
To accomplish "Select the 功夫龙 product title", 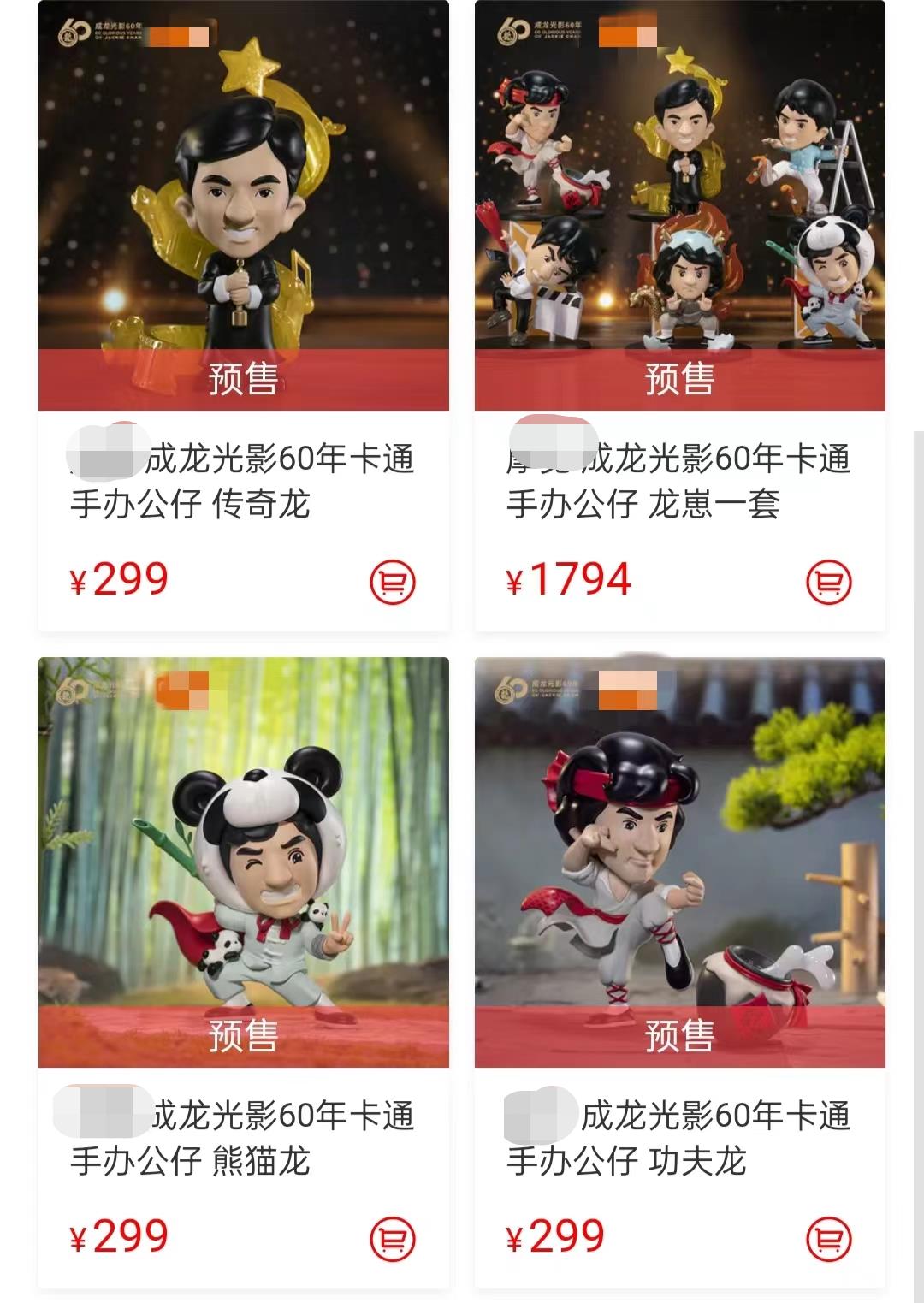I will click(x=680, y=1138).
